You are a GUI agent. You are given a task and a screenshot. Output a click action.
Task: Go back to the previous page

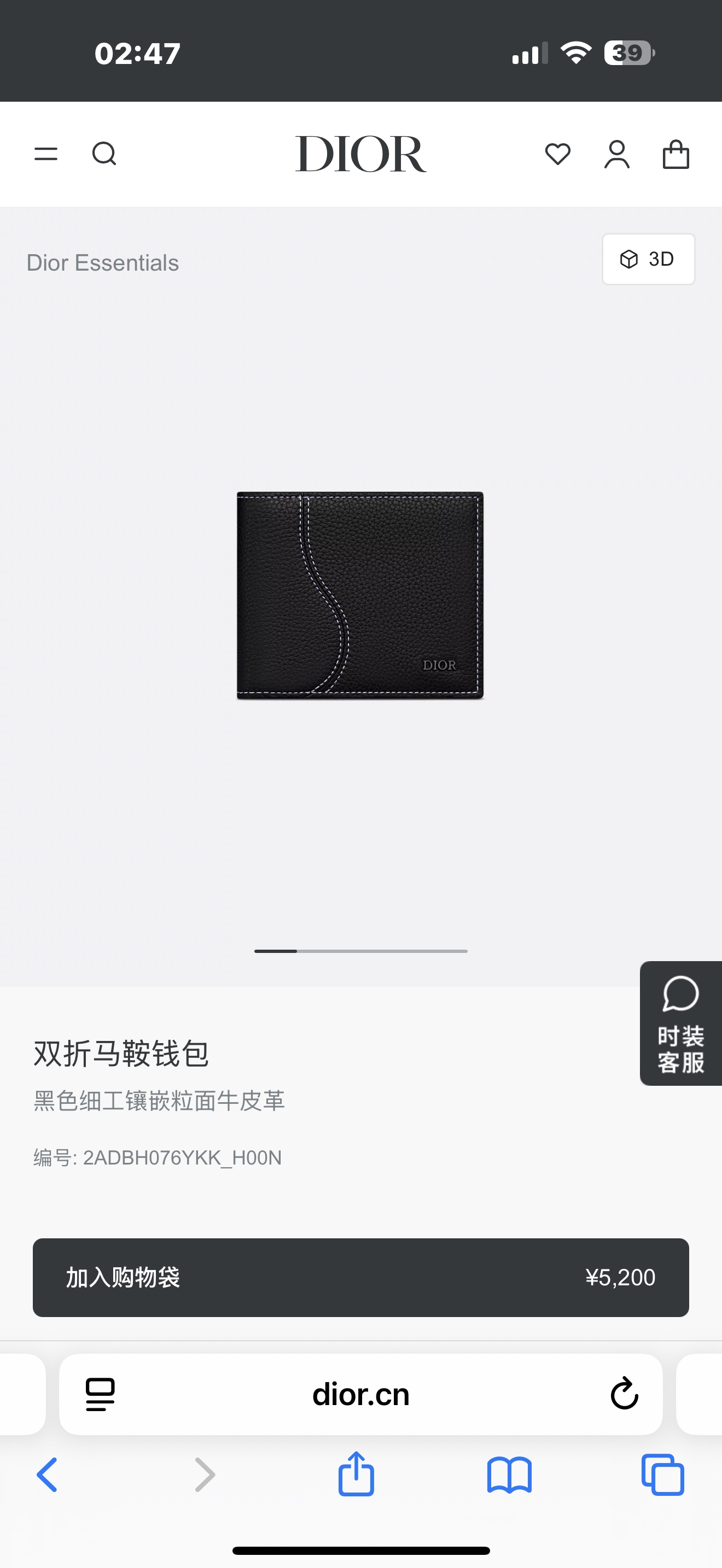click(x=48, y=1475)
